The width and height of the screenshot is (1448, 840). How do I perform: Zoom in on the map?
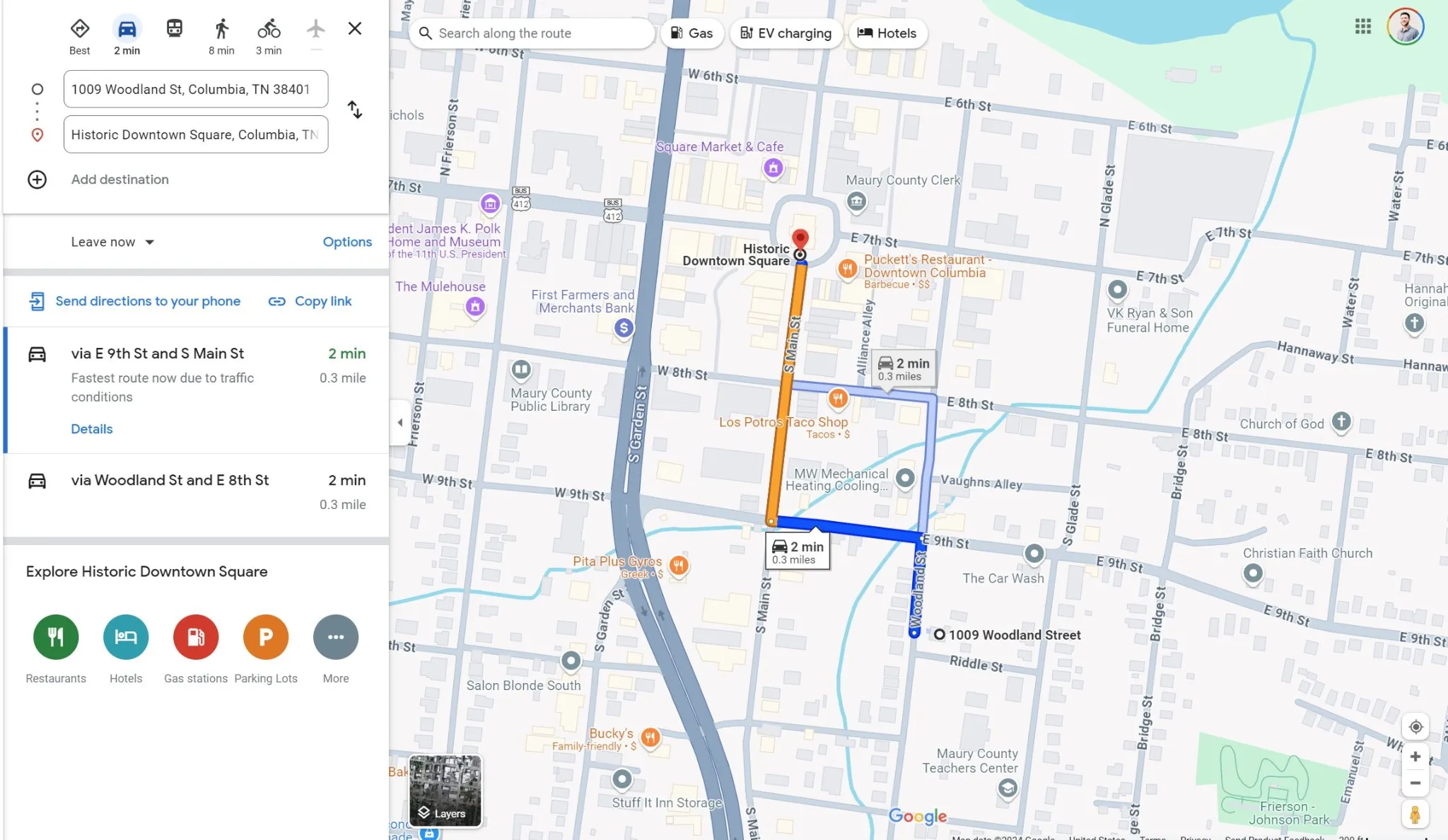pyautogui.click(x=1415, y=757)
